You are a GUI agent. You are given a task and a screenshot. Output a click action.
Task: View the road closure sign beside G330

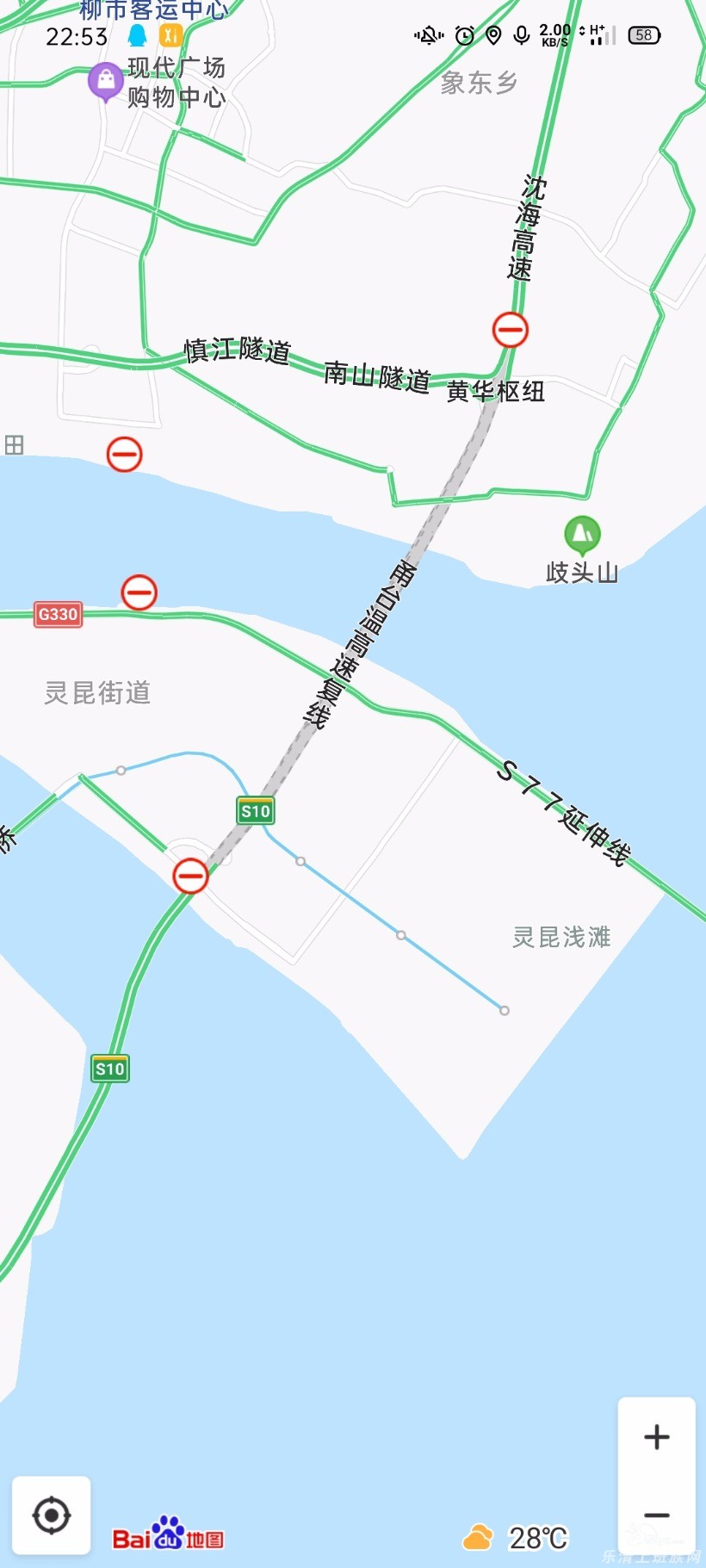139,592
